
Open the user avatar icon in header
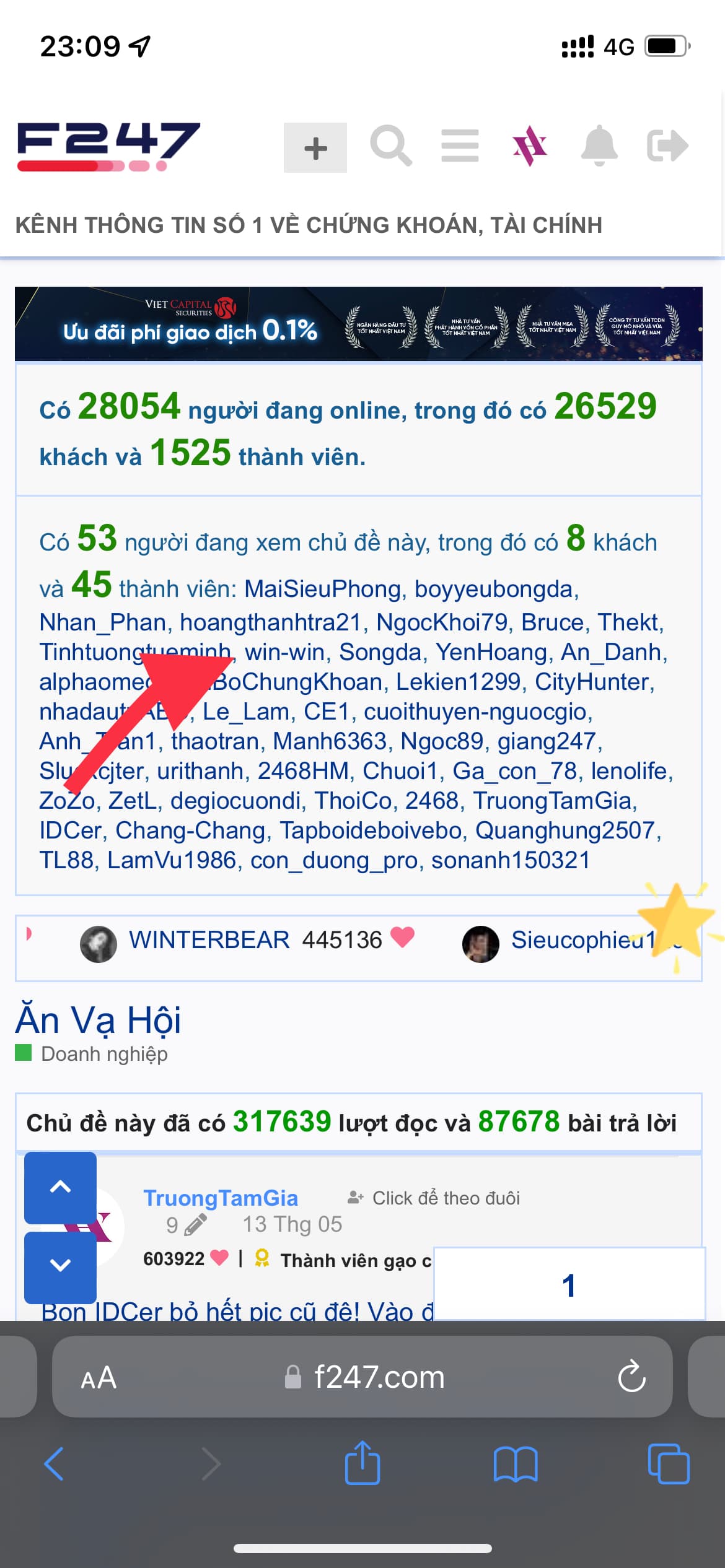pyautogui.click(x=530, y=146)
